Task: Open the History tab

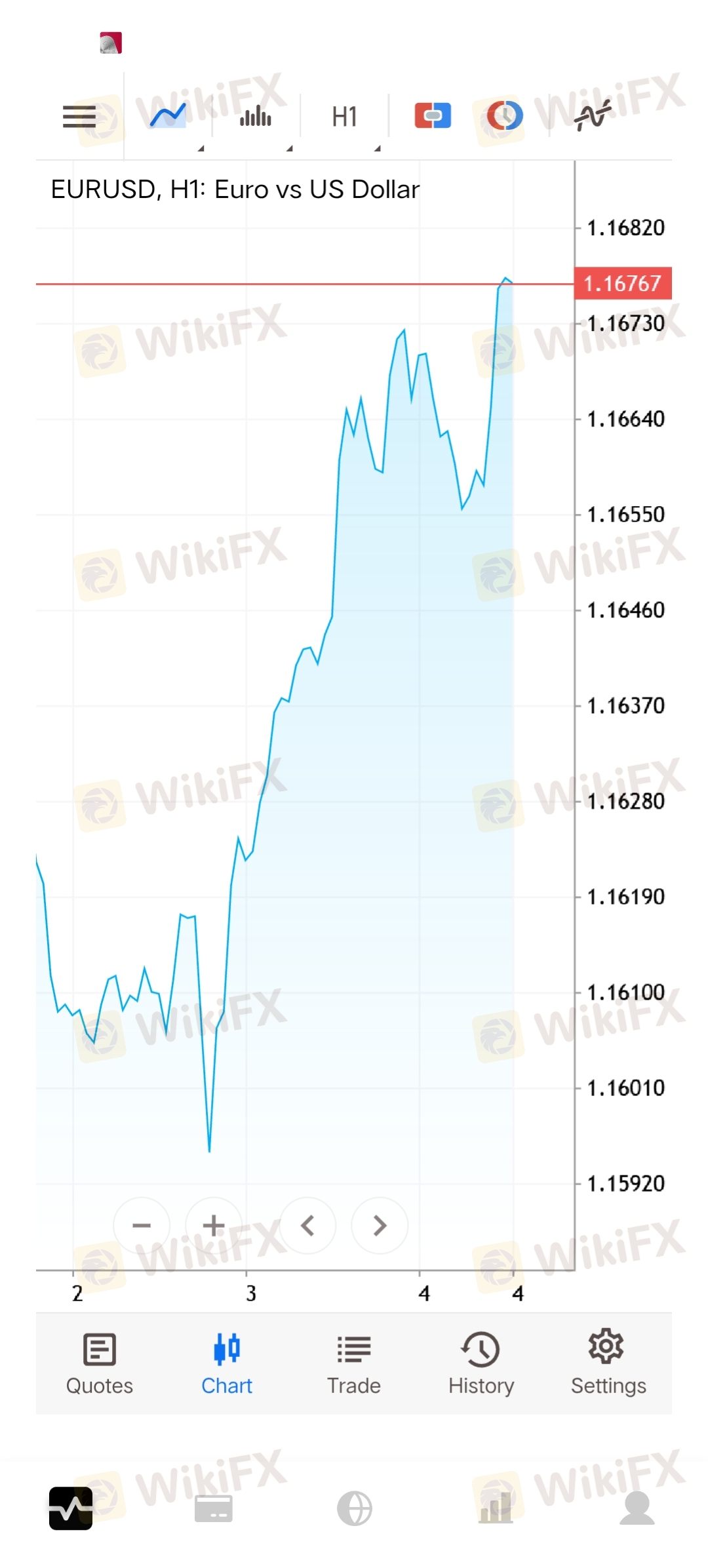Action: [481, 1363]
